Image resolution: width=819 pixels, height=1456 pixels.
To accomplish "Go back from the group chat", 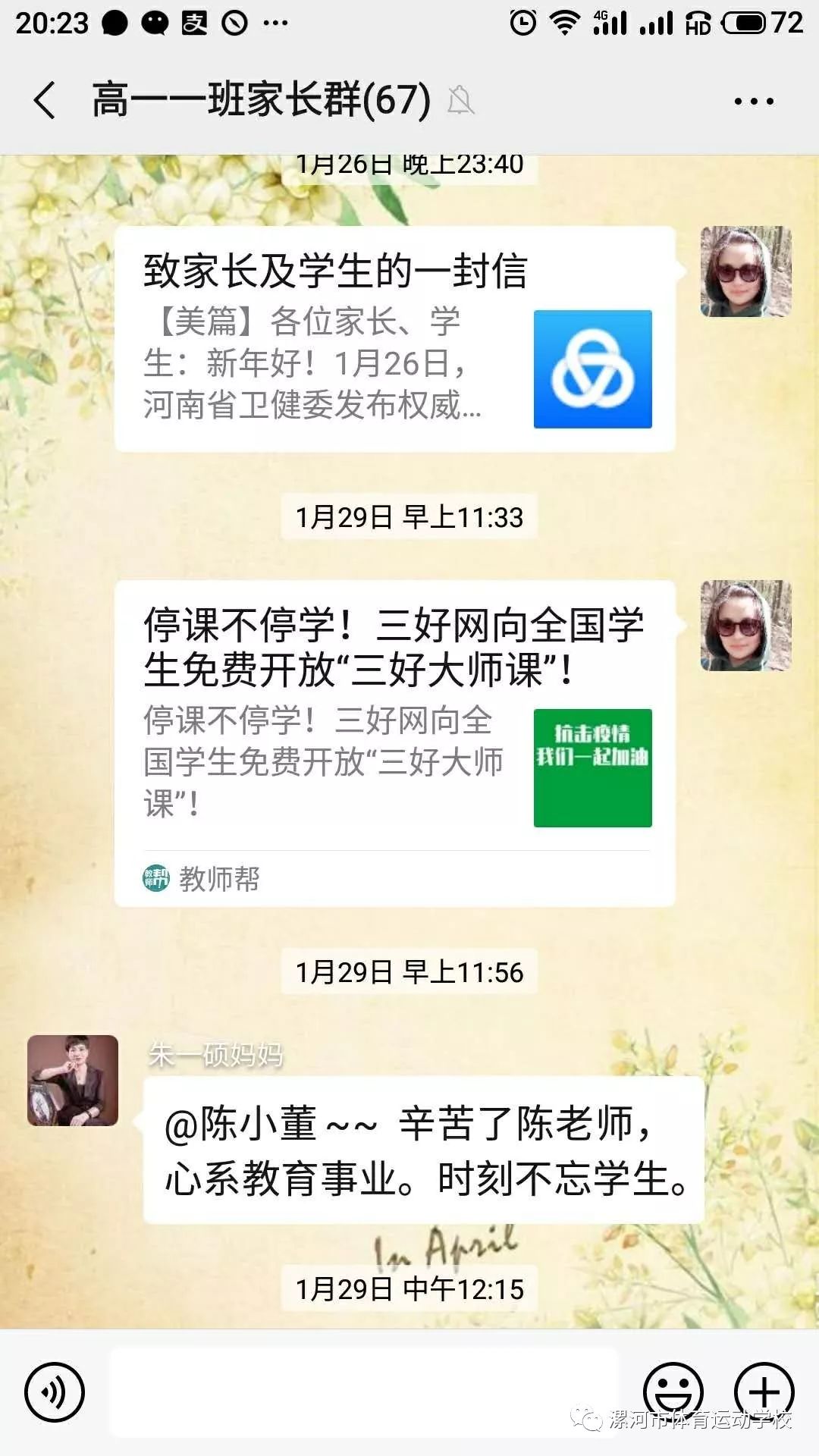I will pyautogui.click(x=44, y=100).
